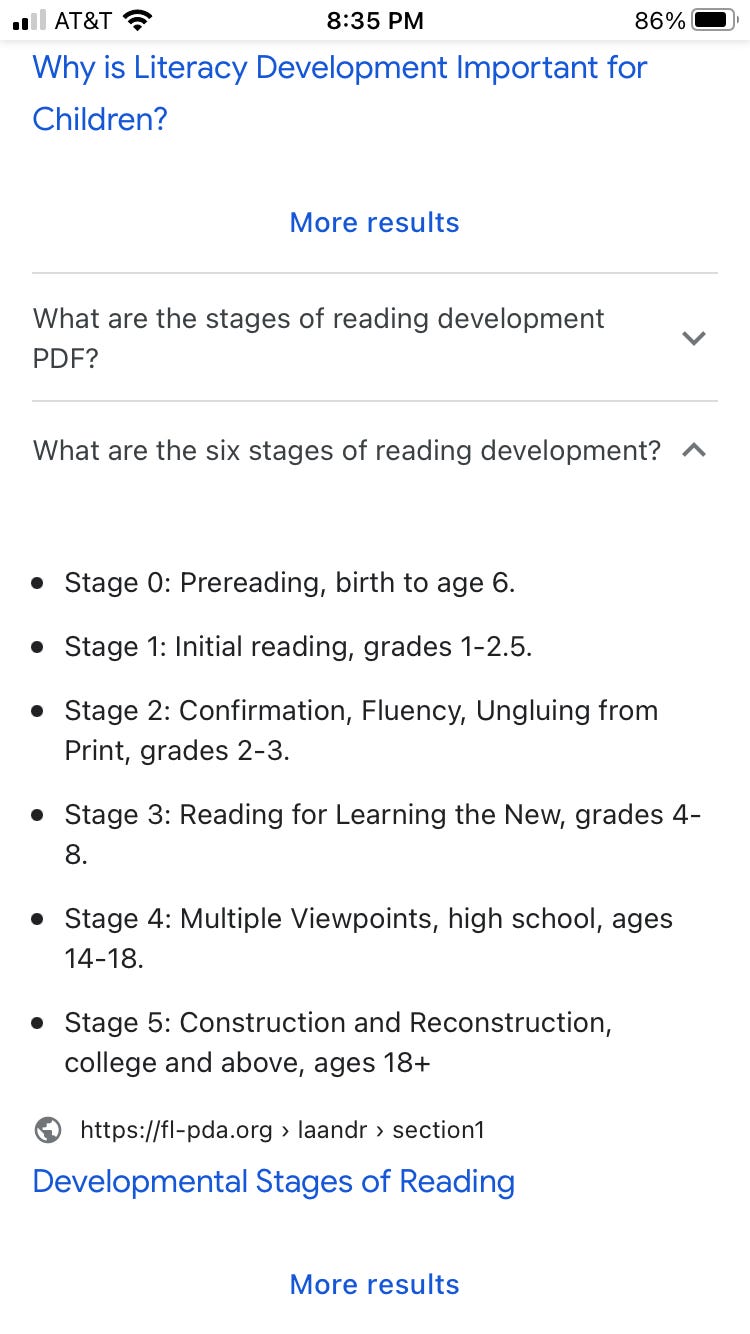
Task: Open 'Developmental Stages of Reading' link
Action: pos(273,1181)
